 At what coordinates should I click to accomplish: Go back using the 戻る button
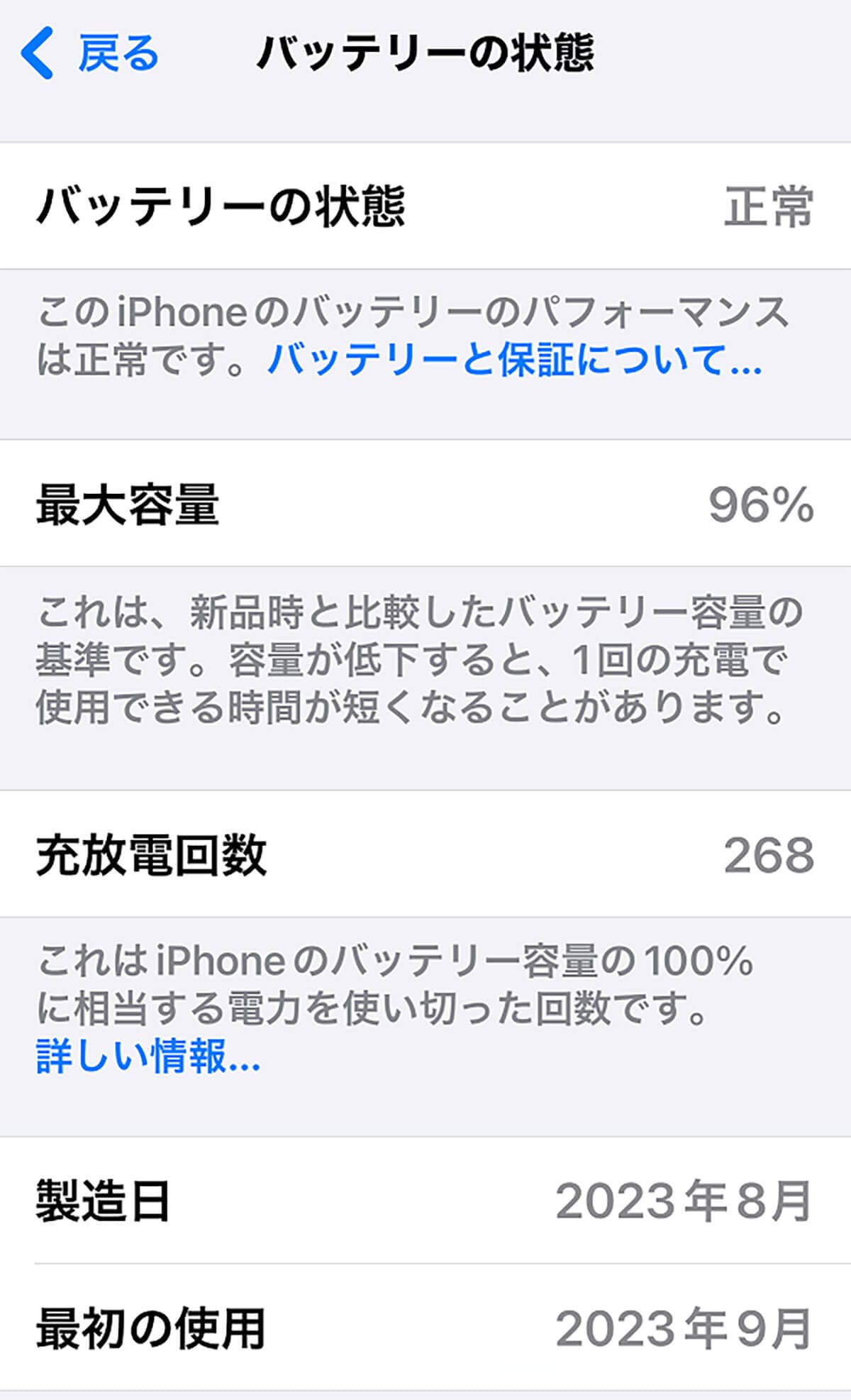[90, 53]
